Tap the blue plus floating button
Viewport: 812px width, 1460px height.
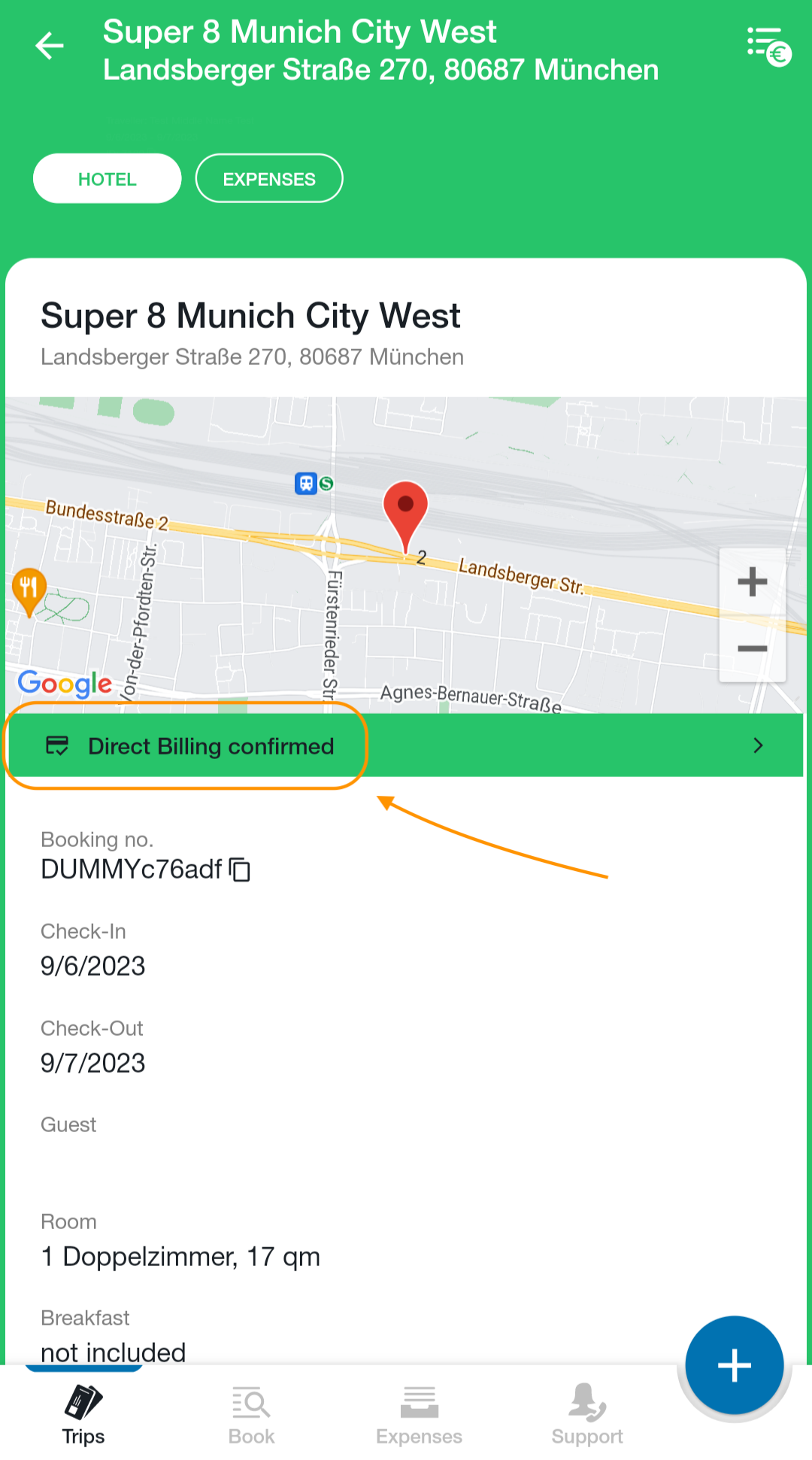coord(734,1365)
